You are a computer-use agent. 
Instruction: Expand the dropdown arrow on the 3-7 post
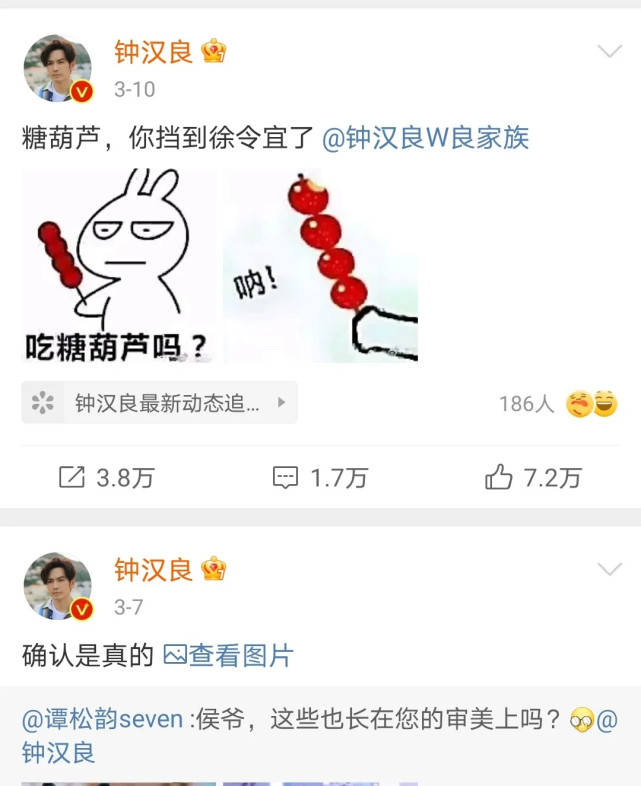pyautogui.click(x=609, y=569)
